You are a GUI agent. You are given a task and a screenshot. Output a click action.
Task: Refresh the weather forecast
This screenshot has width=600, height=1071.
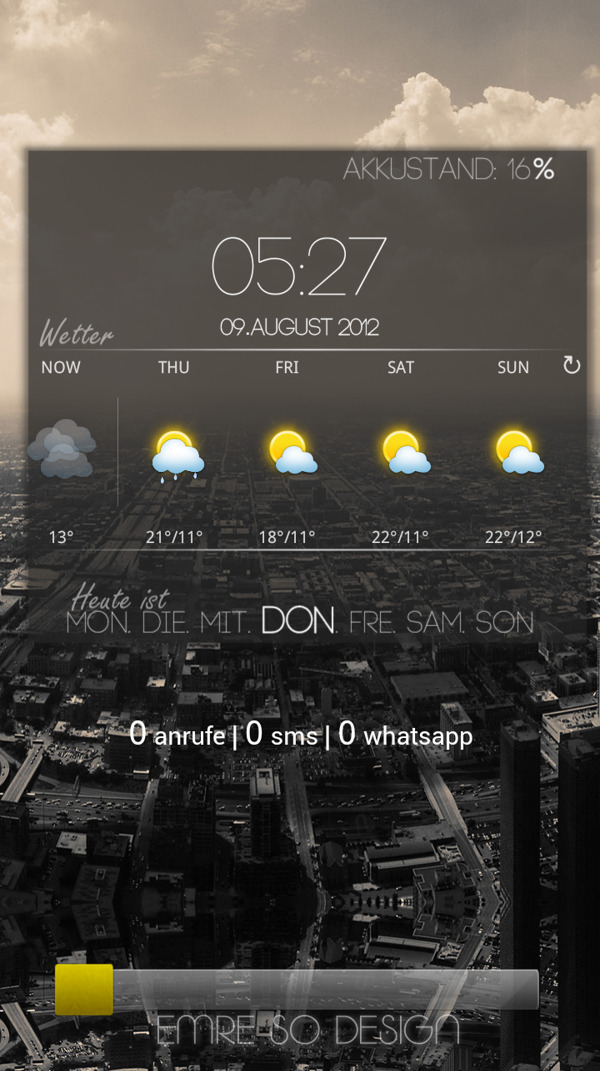click(572, 366)
